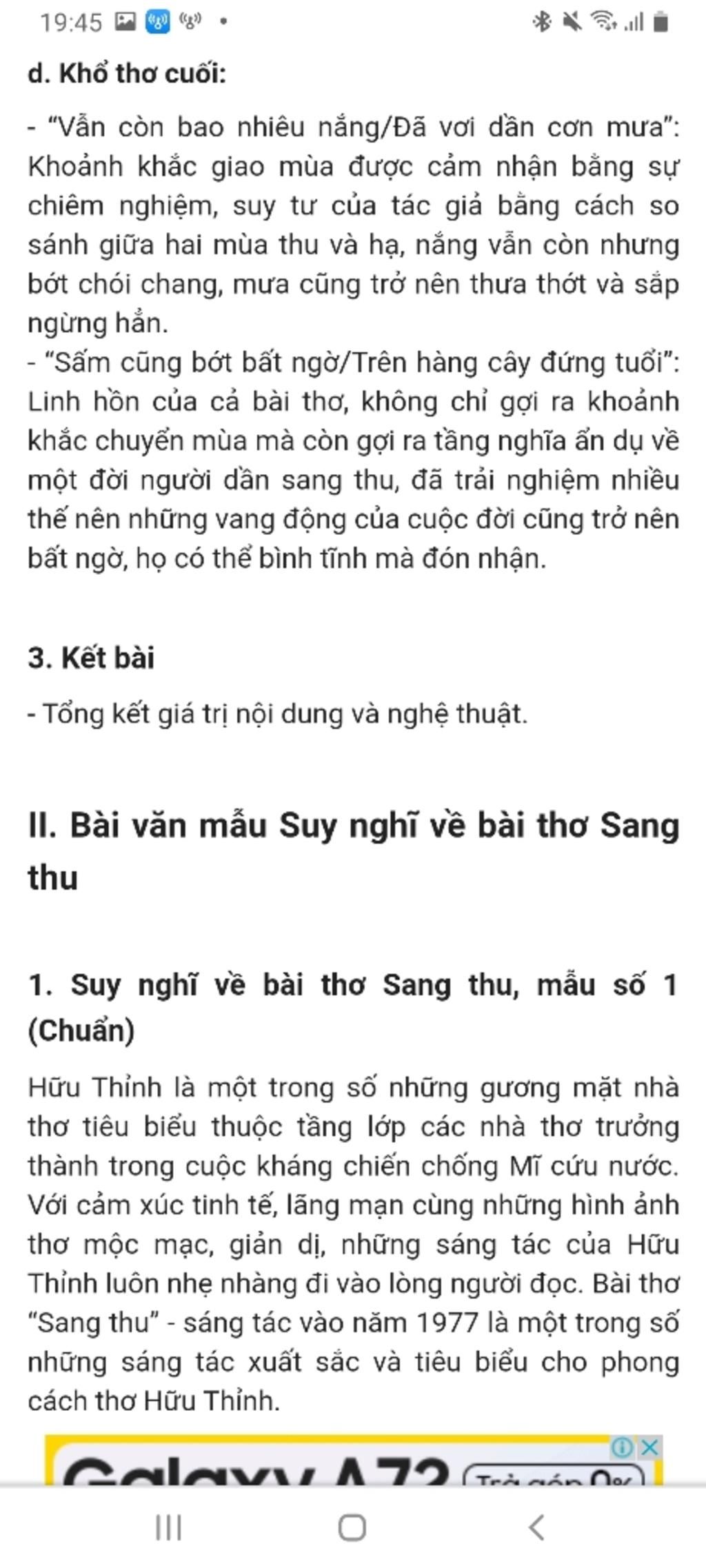Open the ad info icon

click(x=622, y=1448)
